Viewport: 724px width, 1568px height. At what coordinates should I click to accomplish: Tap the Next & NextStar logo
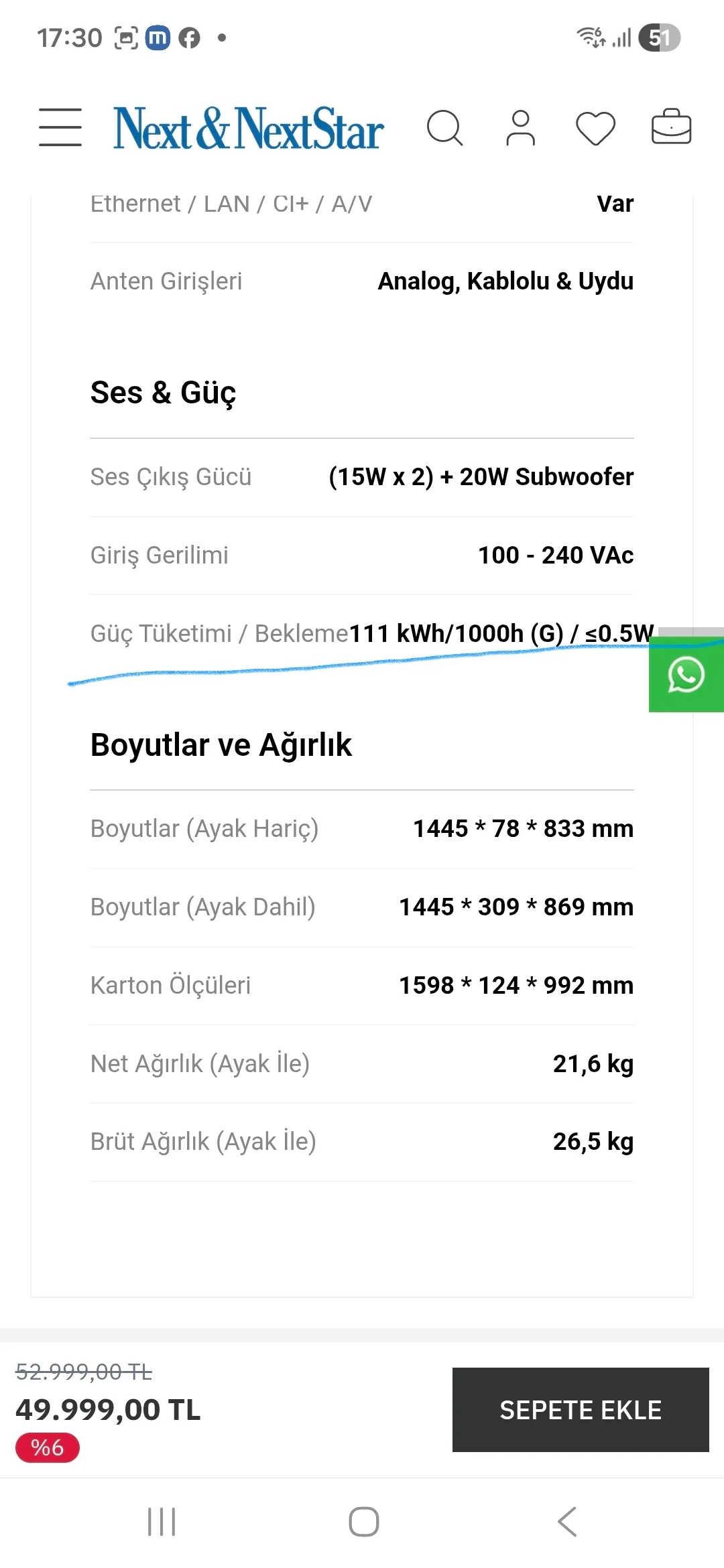point(248,128)
